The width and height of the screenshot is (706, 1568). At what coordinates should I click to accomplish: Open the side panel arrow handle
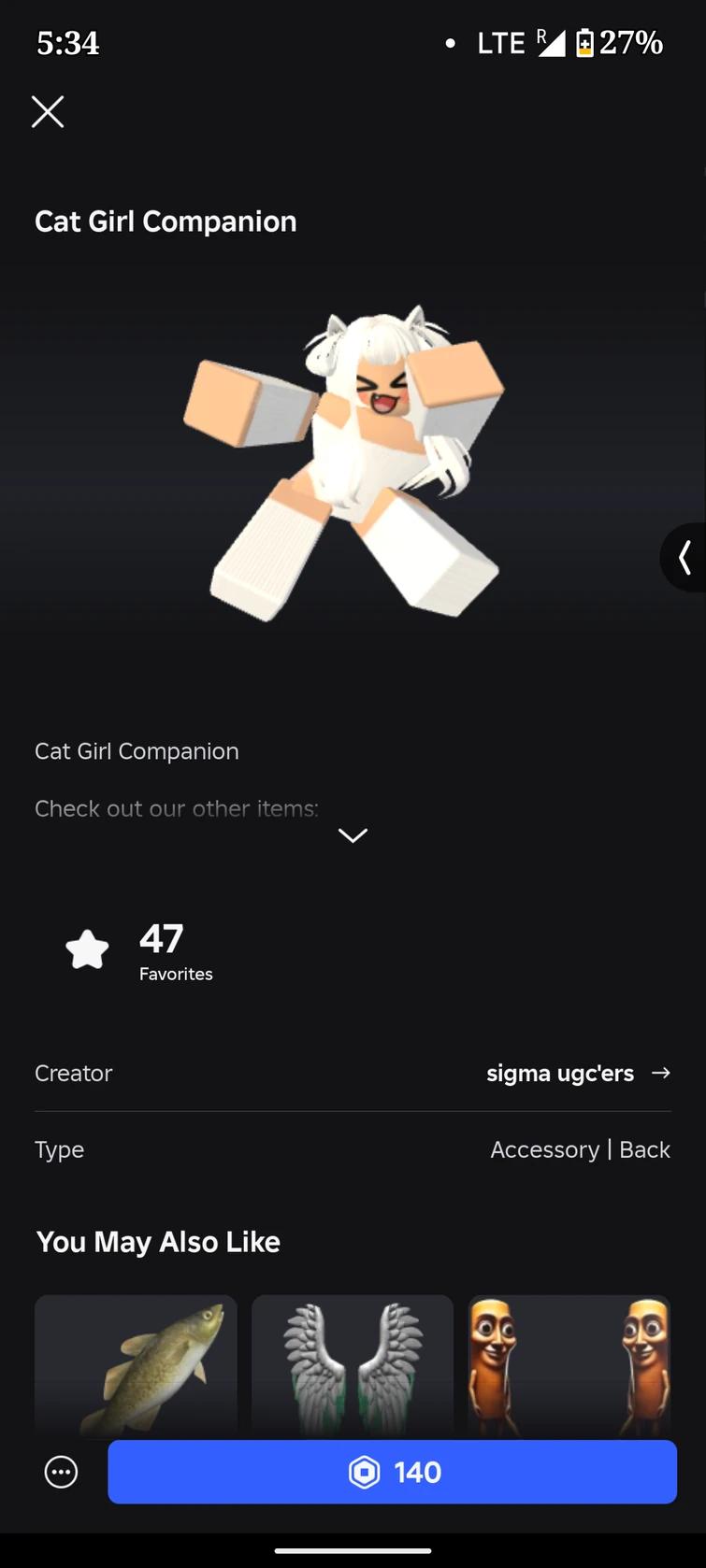685,558
